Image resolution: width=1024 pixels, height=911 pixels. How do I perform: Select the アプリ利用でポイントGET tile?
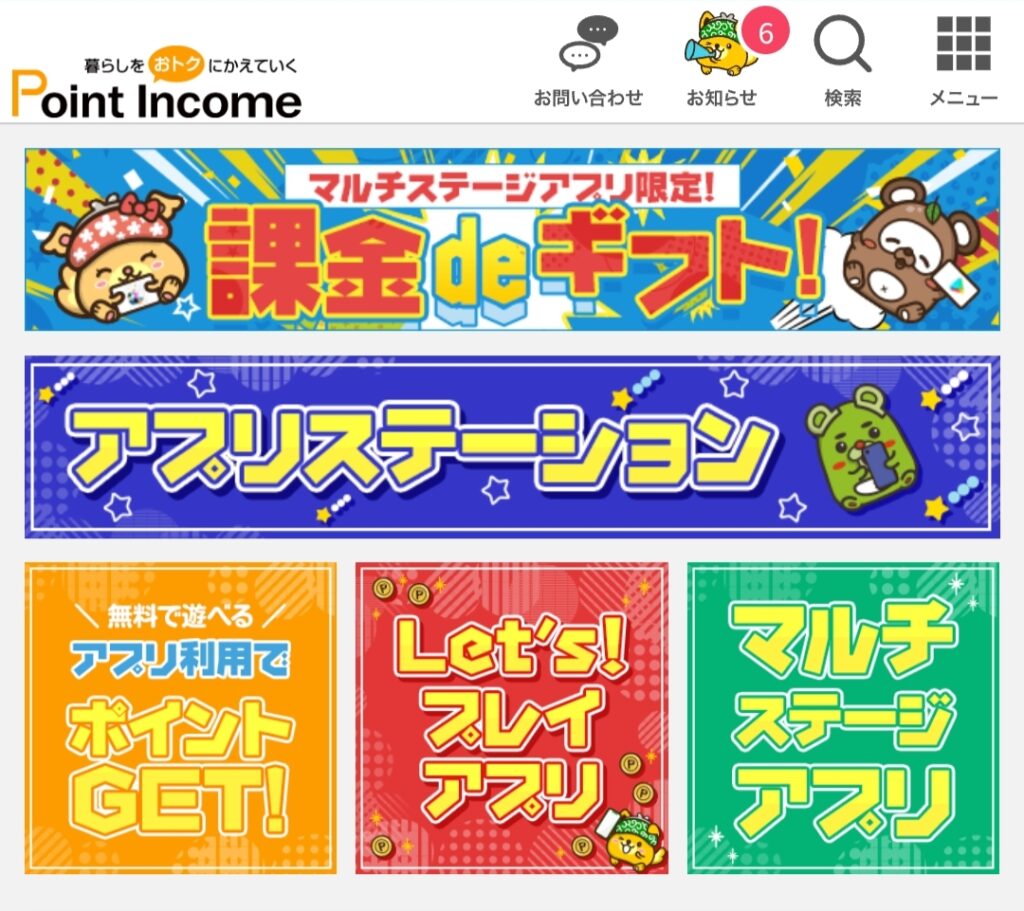(x=181, y=717)
